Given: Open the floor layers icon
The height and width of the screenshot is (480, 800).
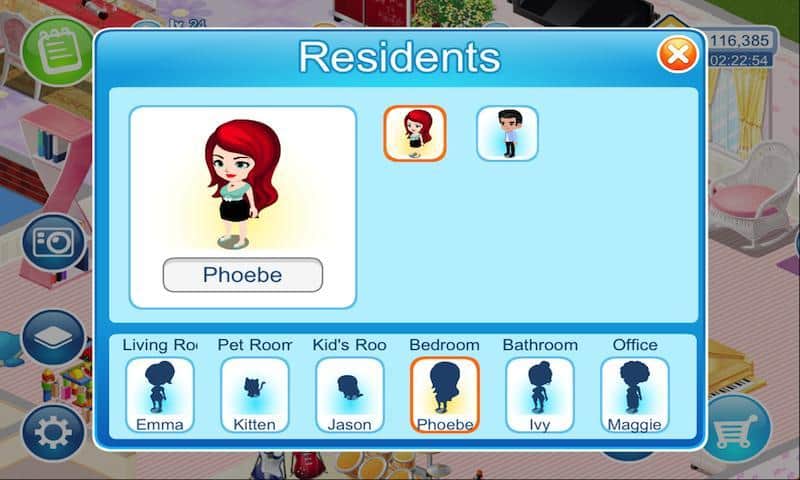Looking at the screenshot, I should click(53, 337).
